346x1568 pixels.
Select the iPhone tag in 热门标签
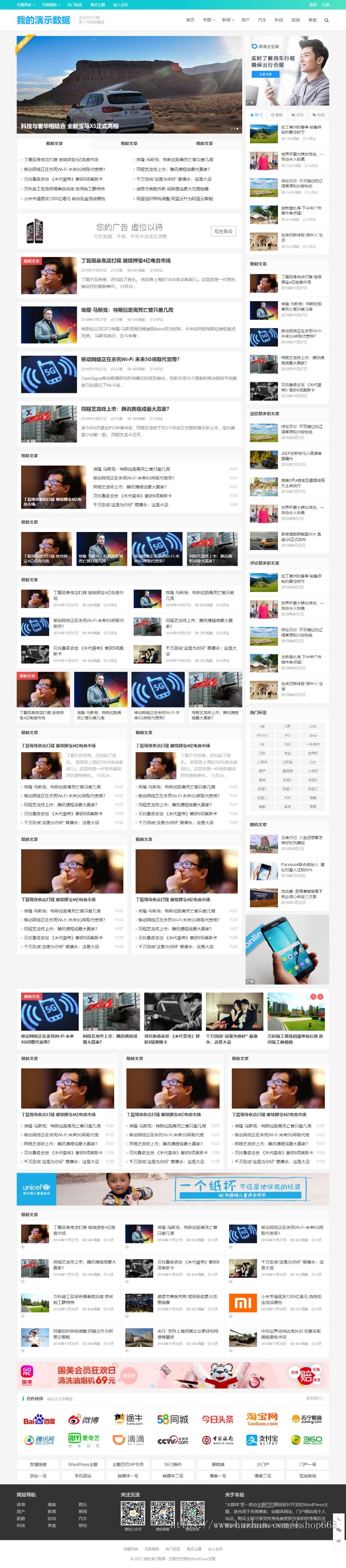point(262,735)
